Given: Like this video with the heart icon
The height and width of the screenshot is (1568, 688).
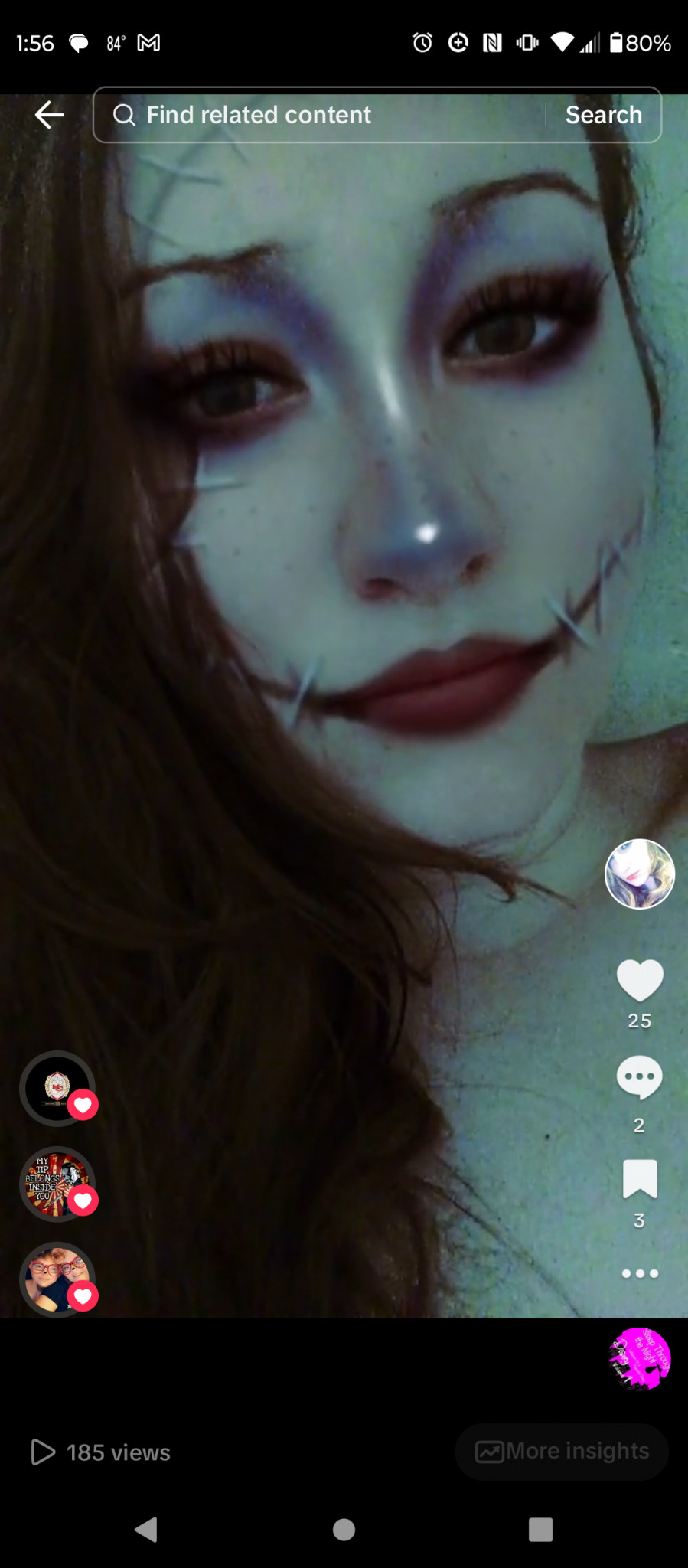Looking at the screenshot, I should (x=640, y=980).
